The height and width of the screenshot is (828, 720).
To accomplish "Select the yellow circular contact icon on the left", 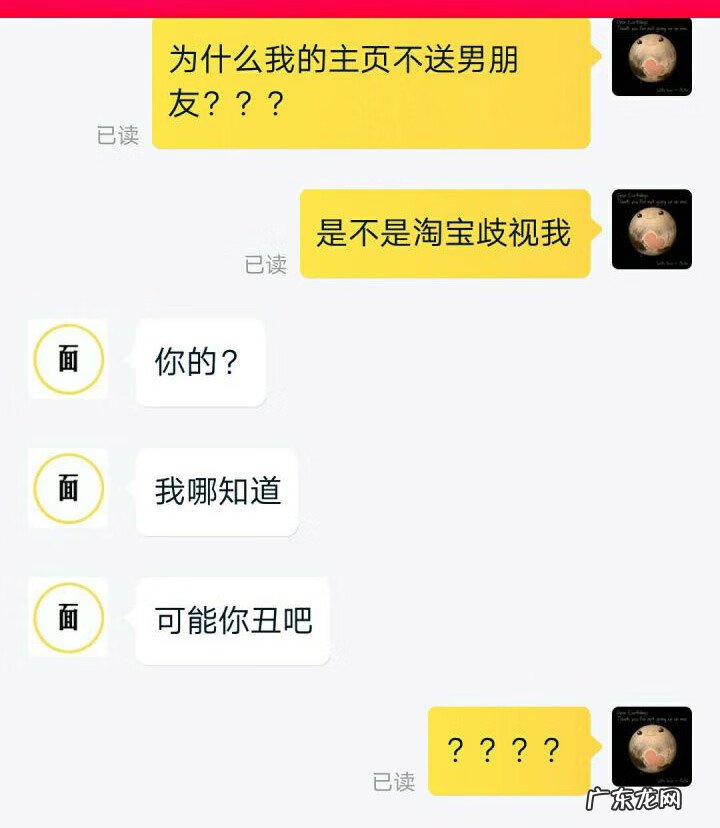I will (68, 360).
